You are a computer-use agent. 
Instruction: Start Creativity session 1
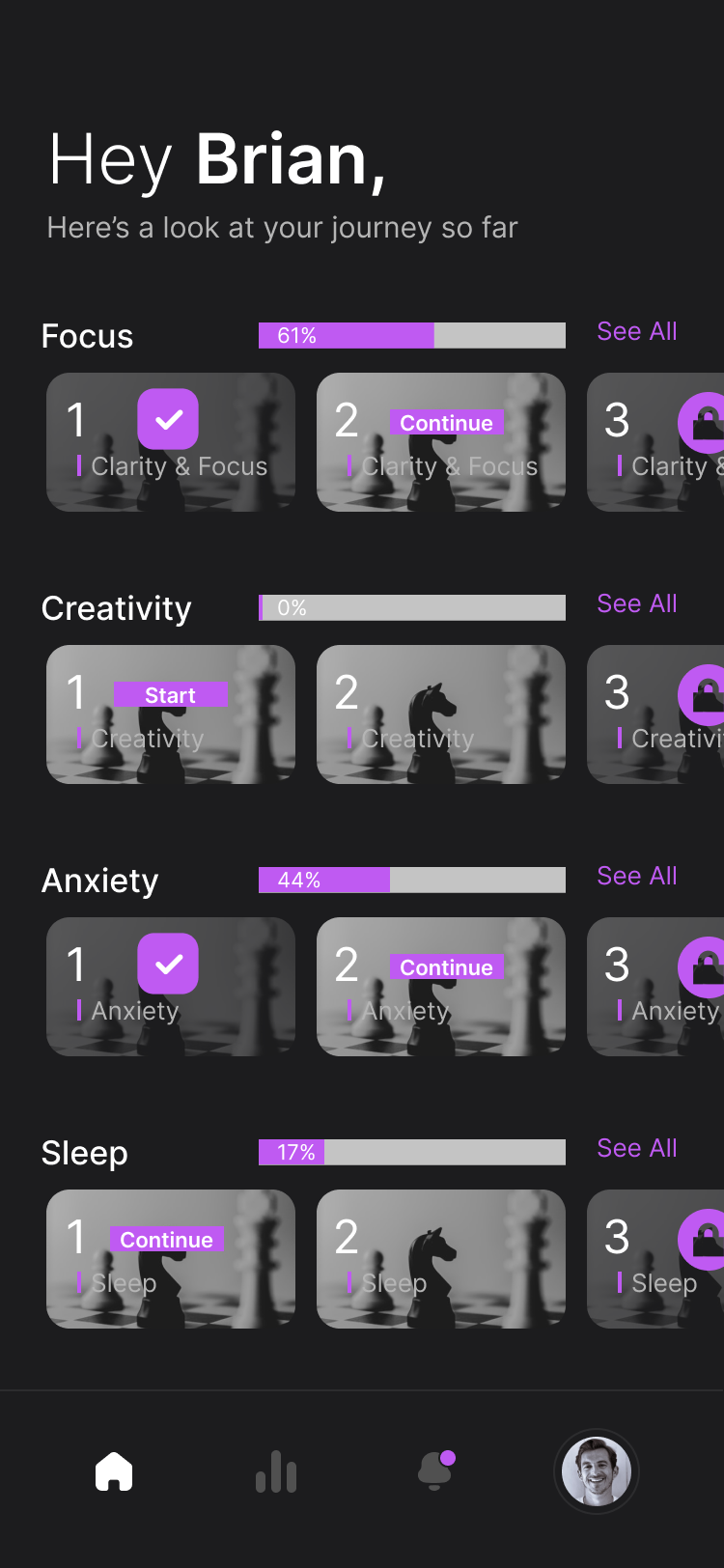[171, 714]
